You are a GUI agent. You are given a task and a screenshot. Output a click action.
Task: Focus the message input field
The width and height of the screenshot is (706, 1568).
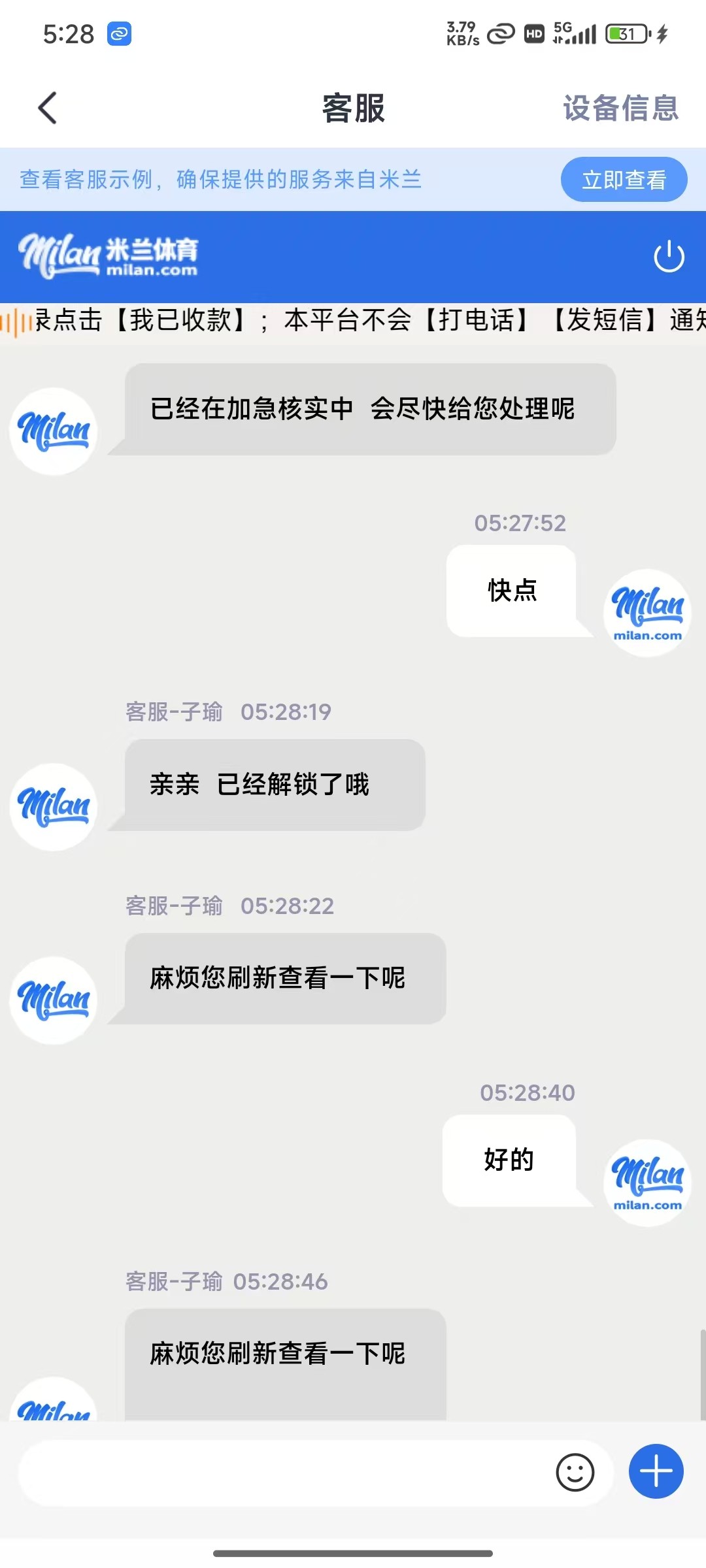[x=281, y=1473]
